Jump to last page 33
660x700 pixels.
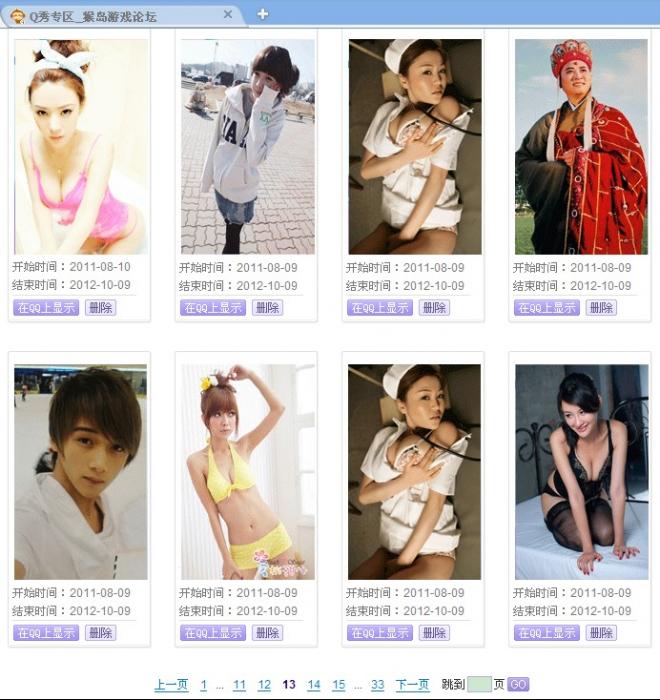377,685
